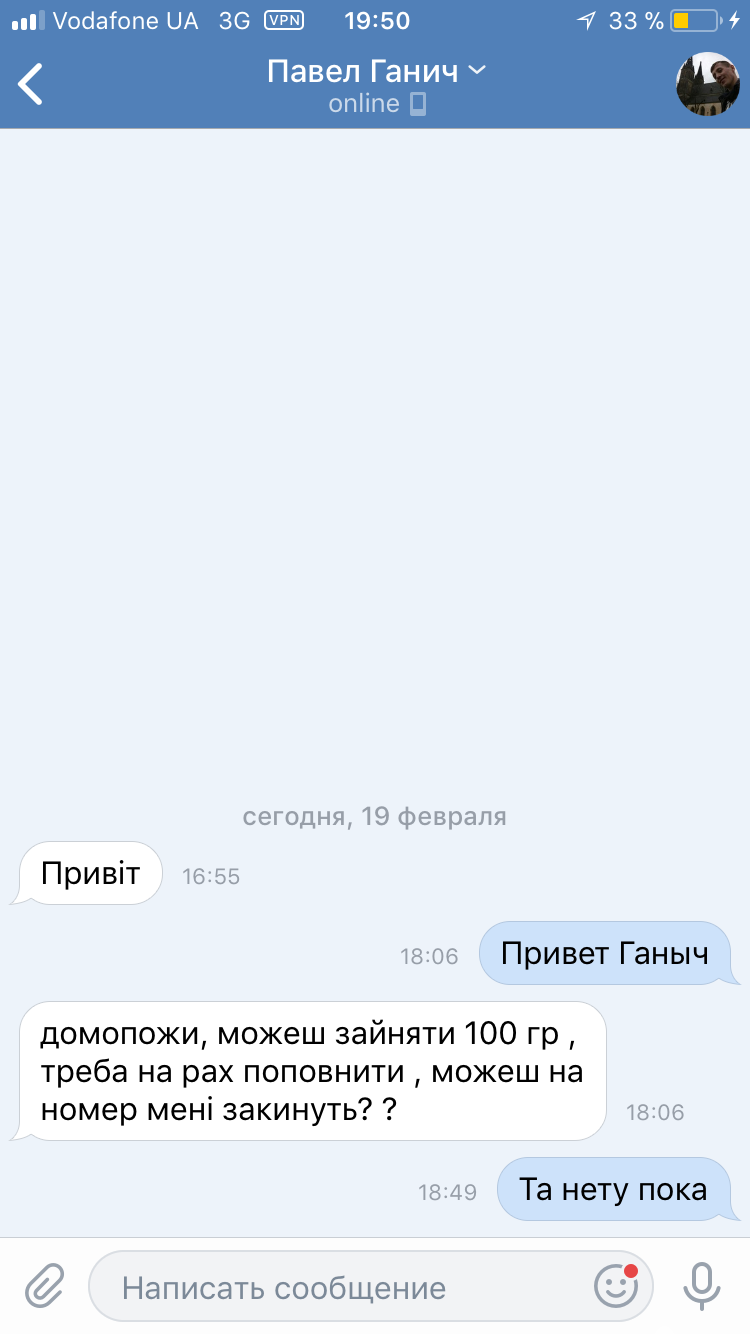Open Павел Ганич's profile photo
750x1334 pixels.
(708, 84)
